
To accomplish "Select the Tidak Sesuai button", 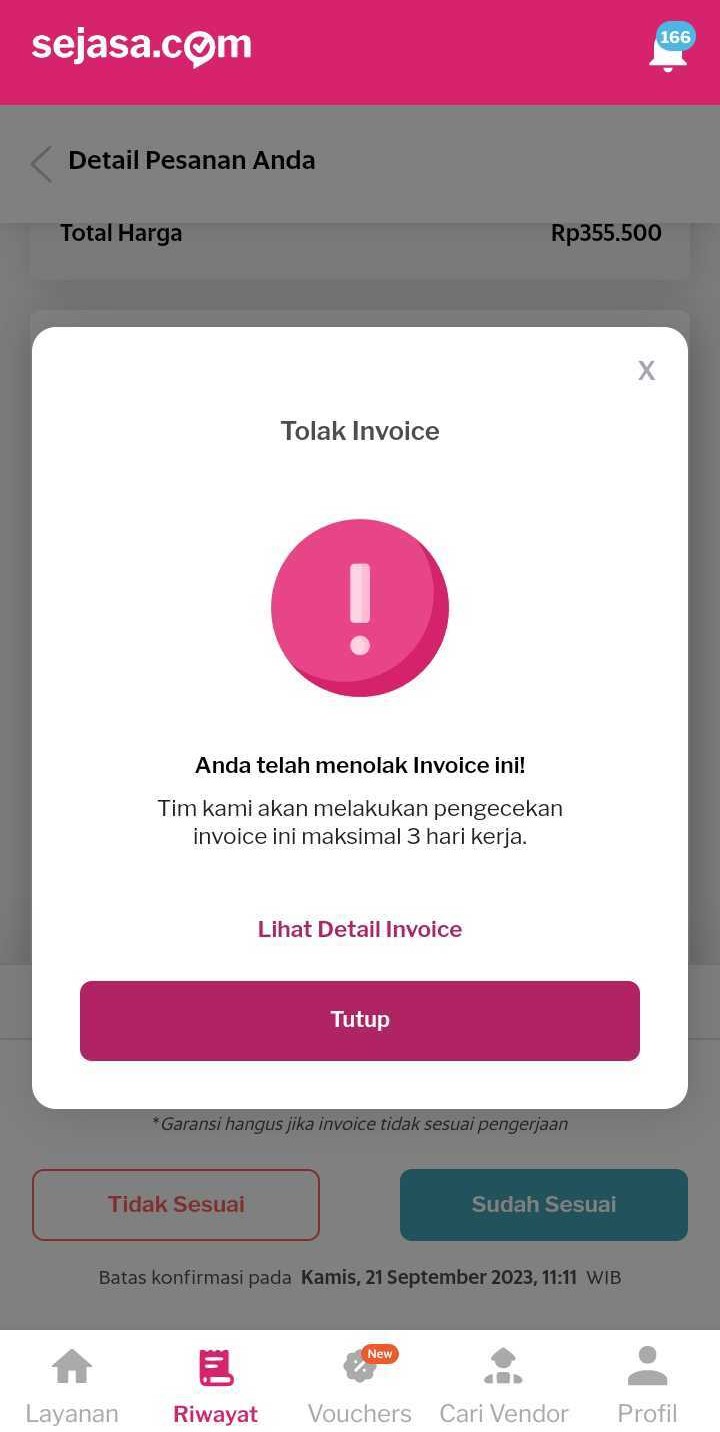I will pyautogui.click(x=176, y=1204).
